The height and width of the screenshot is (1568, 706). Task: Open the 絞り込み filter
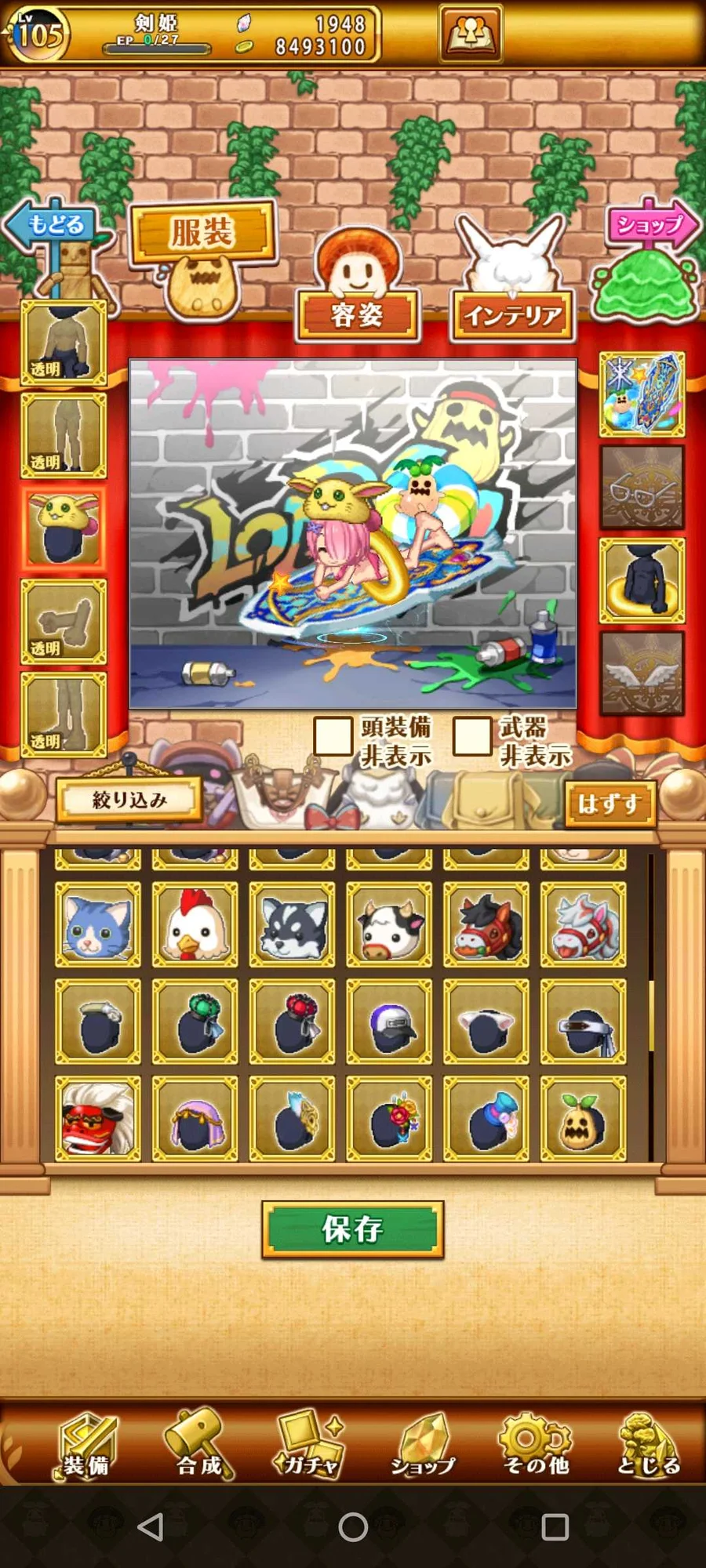point(129,800)
